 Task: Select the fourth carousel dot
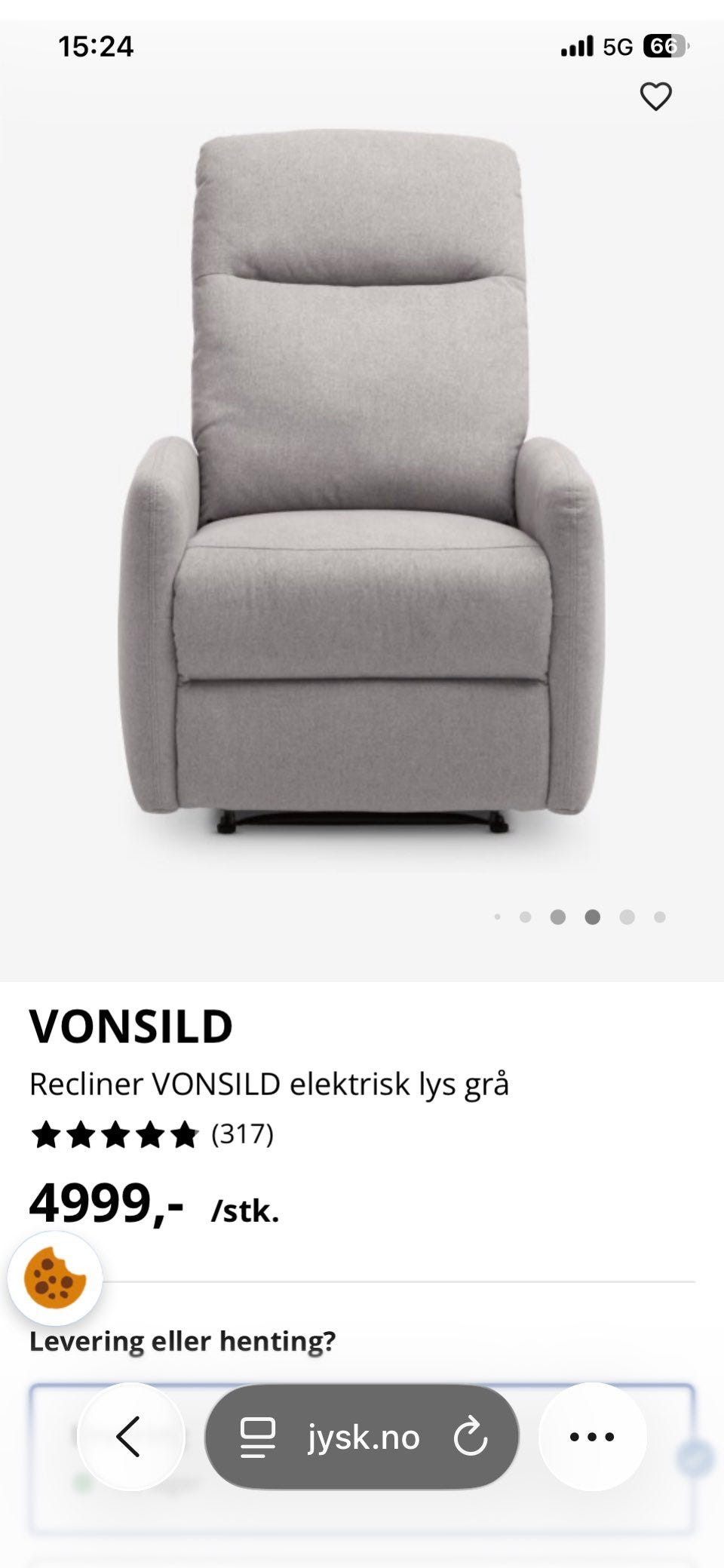(x=591, y=917)
